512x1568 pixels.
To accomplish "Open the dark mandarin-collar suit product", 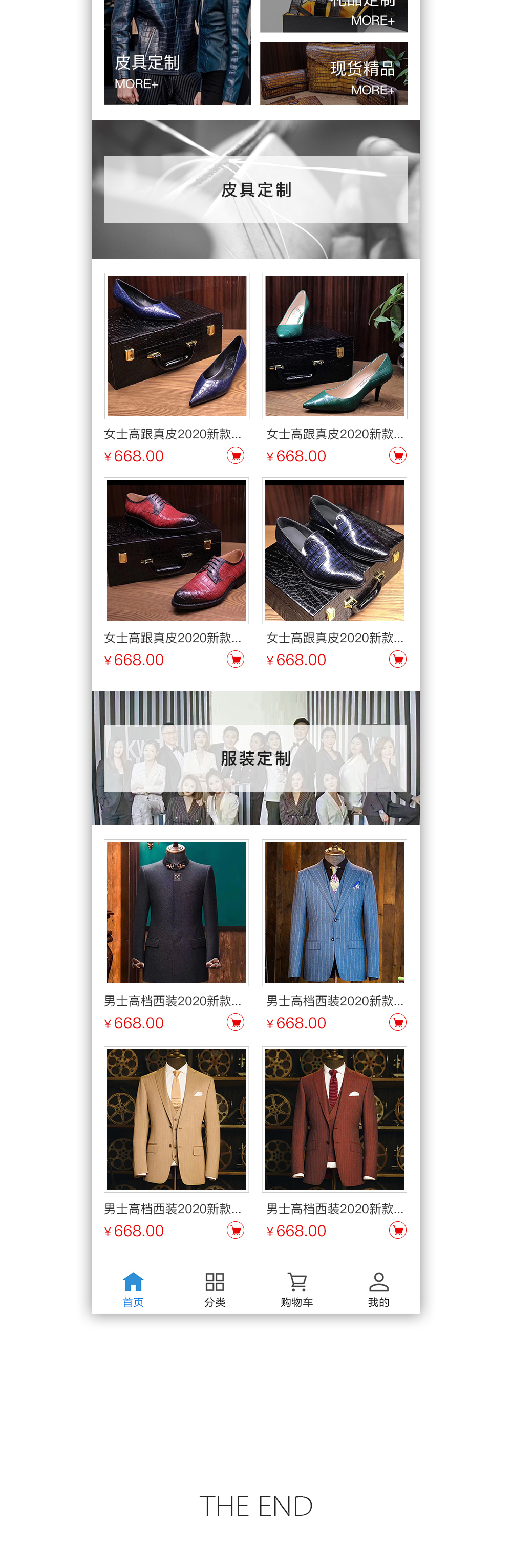I will pos(177,912).
